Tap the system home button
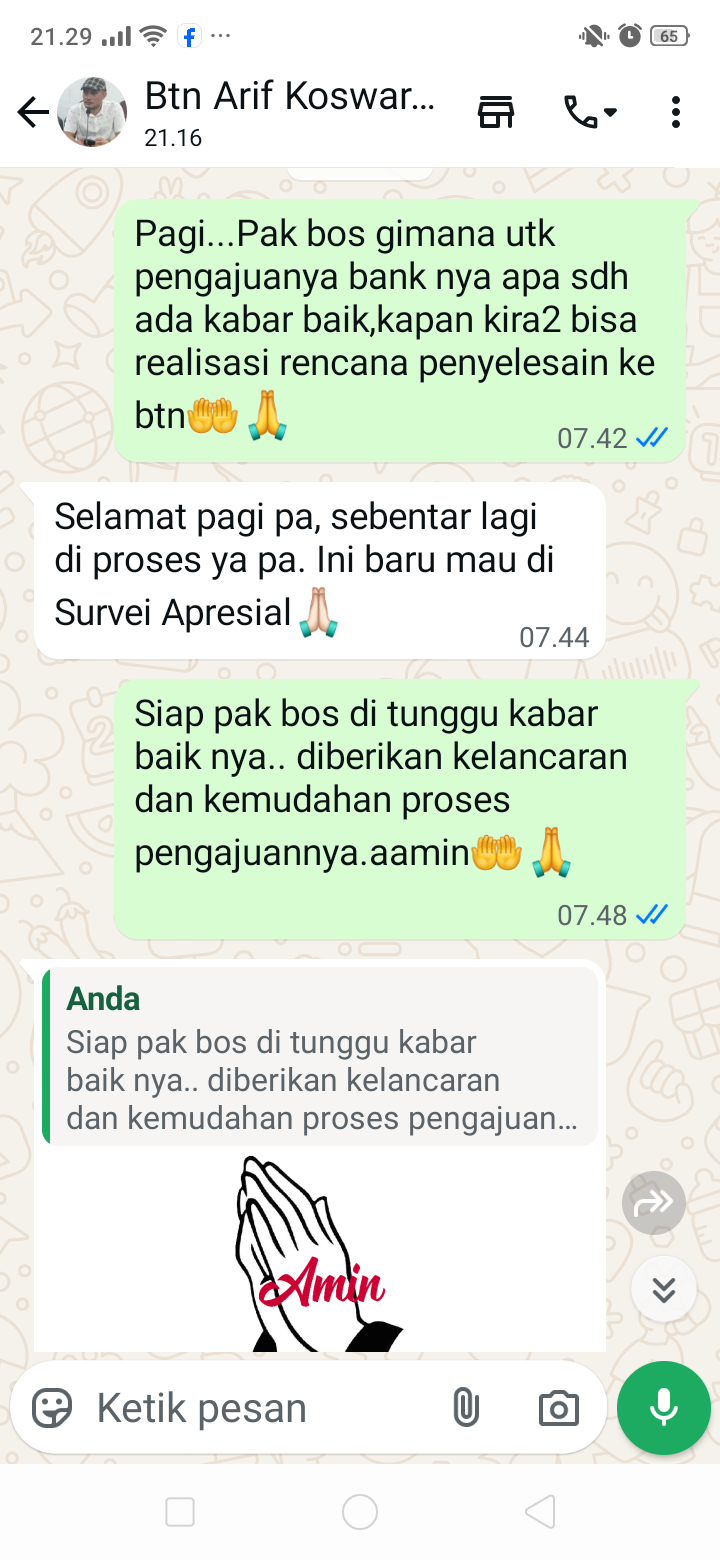The height and width of the screenshot is (1560, 720). click(x=360, y=1512)
